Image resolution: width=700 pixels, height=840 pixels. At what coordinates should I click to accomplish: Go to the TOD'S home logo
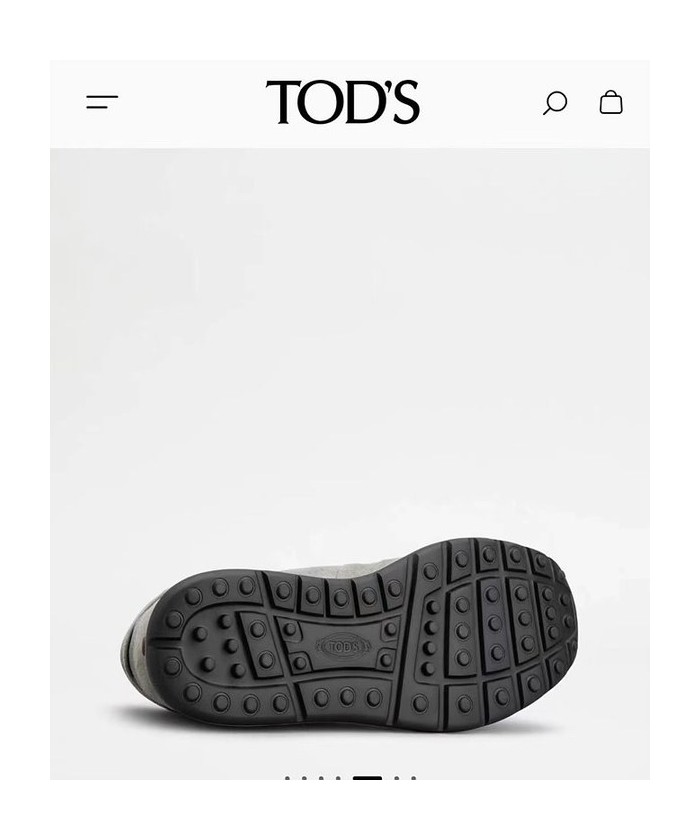click(x=343, y=102)
